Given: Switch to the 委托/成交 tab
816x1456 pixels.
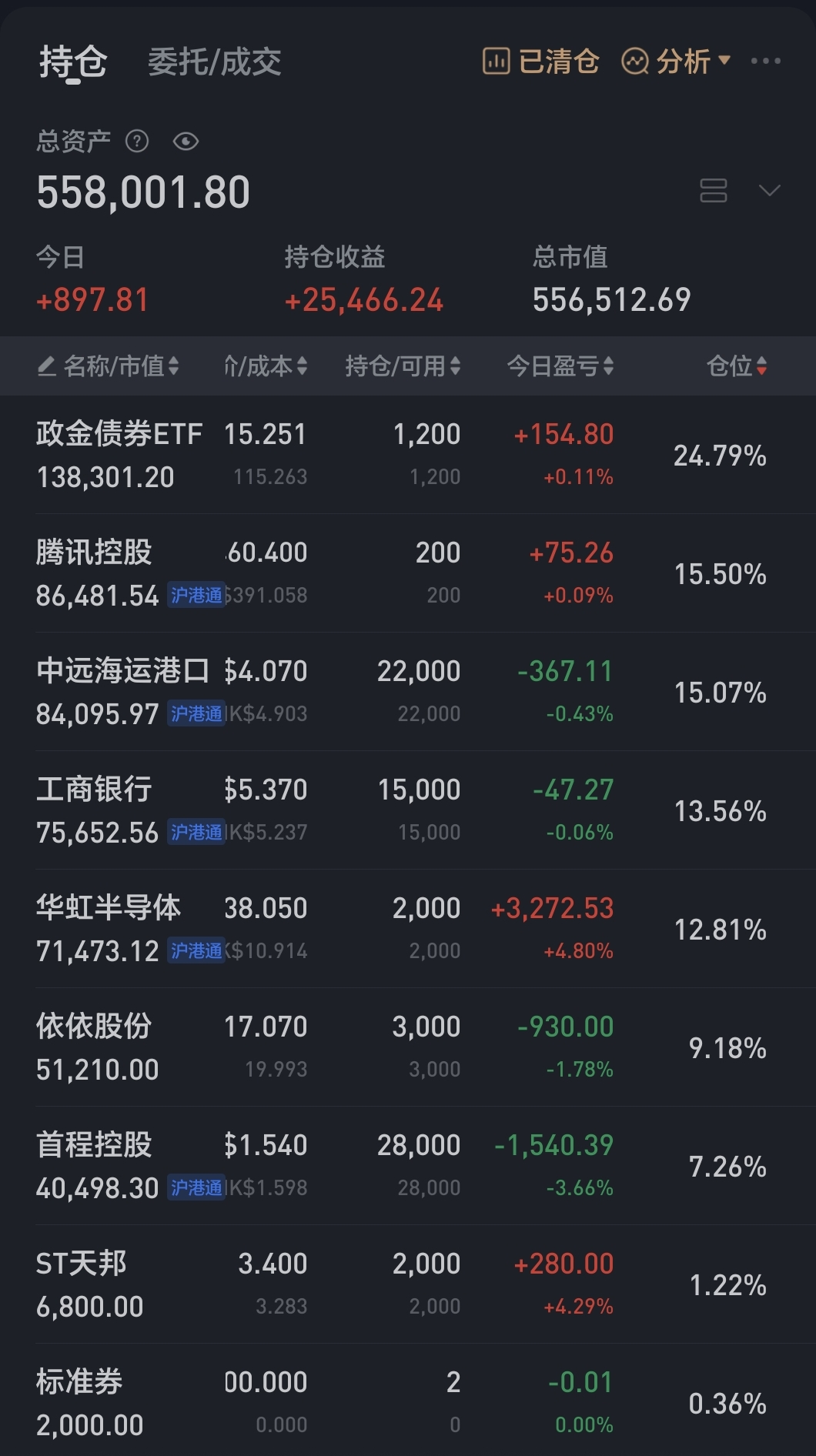Looking at the screenshot, I should point(214,62).
